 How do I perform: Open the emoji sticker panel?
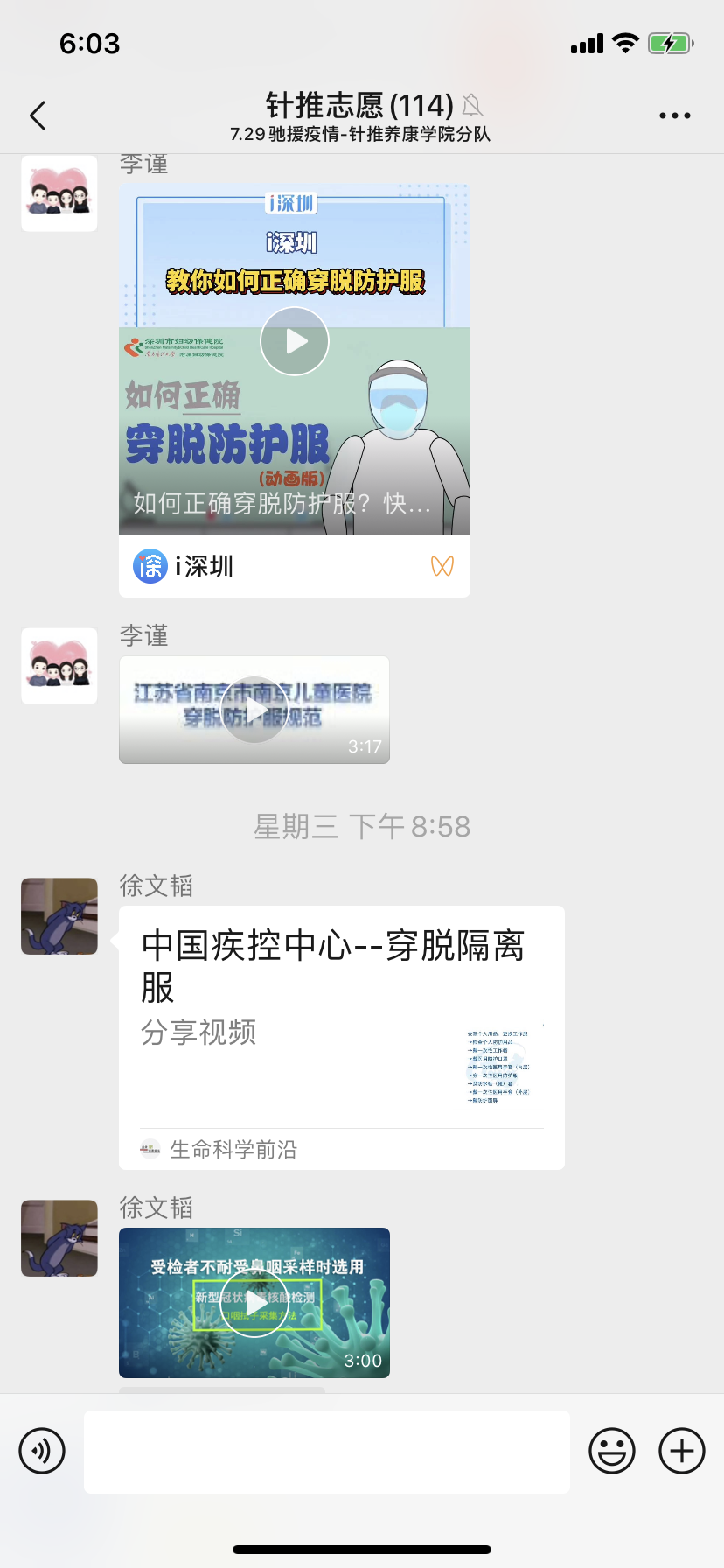click(612, 1451)
